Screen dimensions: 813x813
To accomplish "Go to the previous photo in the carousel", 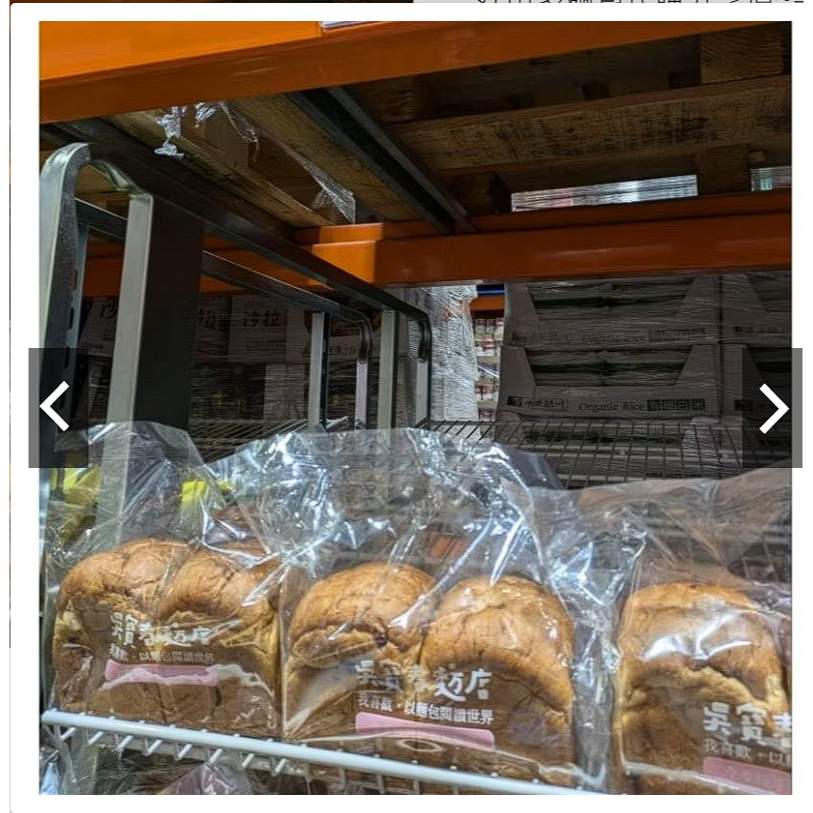I will point(56,407).
